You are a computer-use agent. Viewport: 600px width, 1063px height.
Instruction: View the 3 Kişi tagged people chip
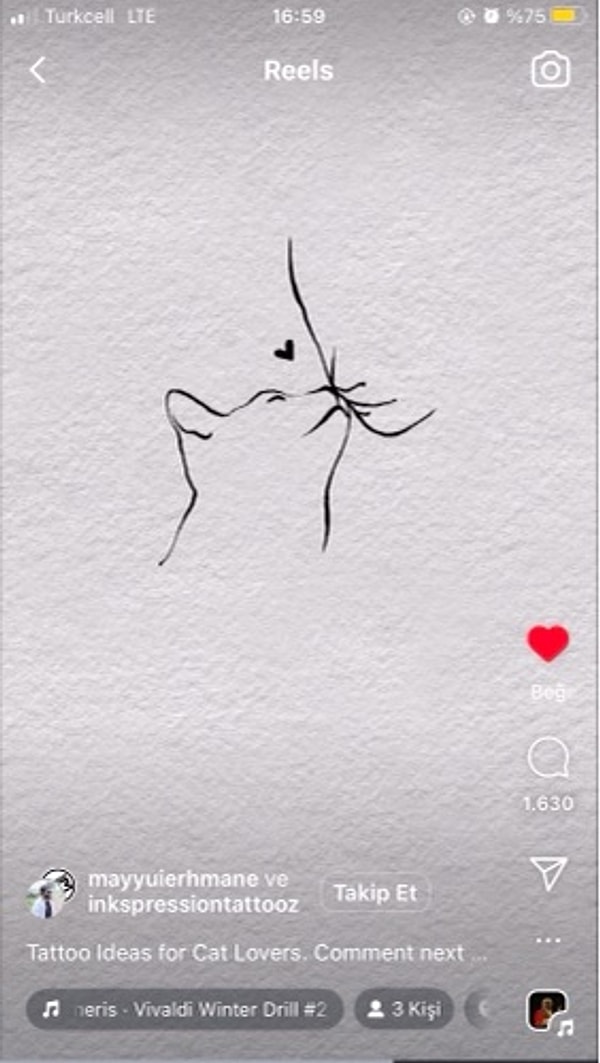(404, 1010)
